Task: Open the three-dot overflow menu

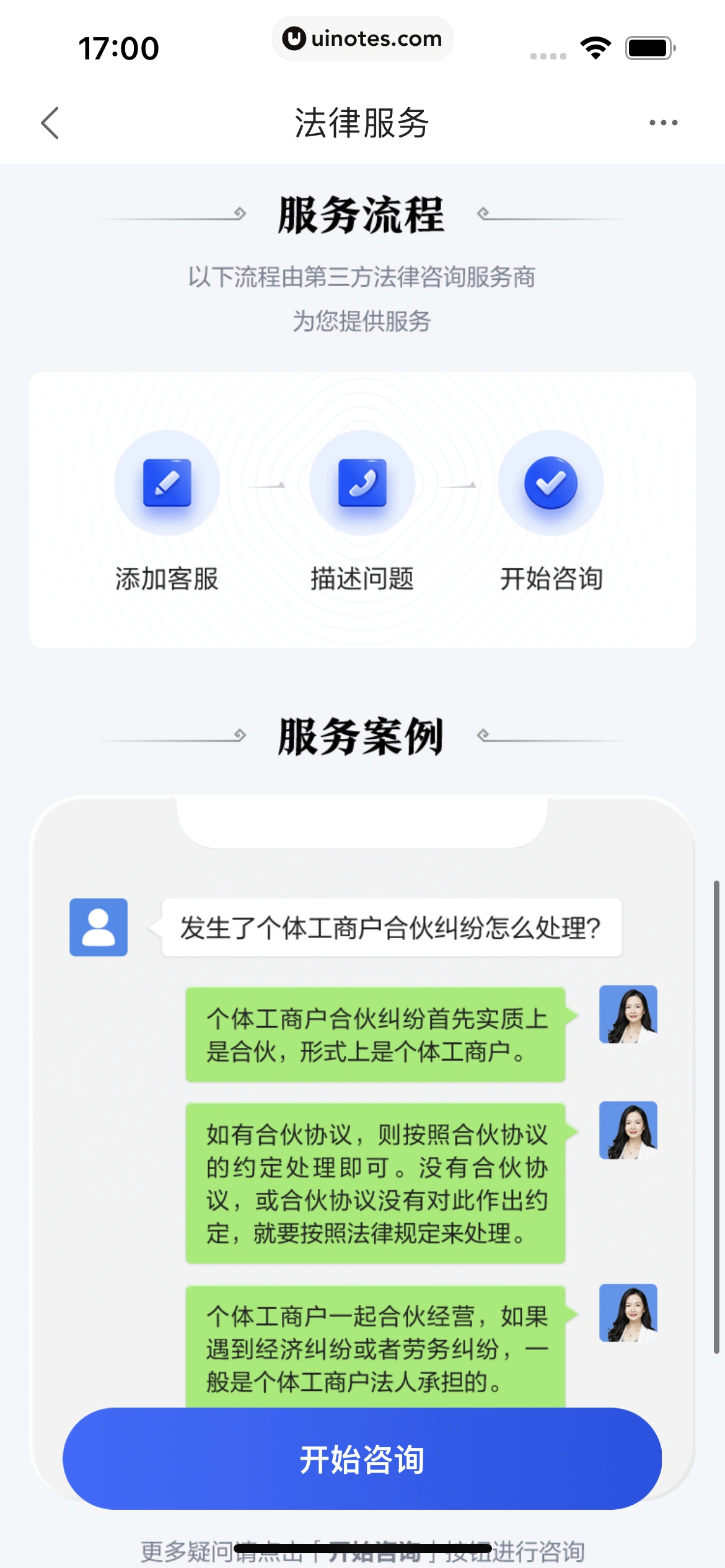Action: point(663,123)
